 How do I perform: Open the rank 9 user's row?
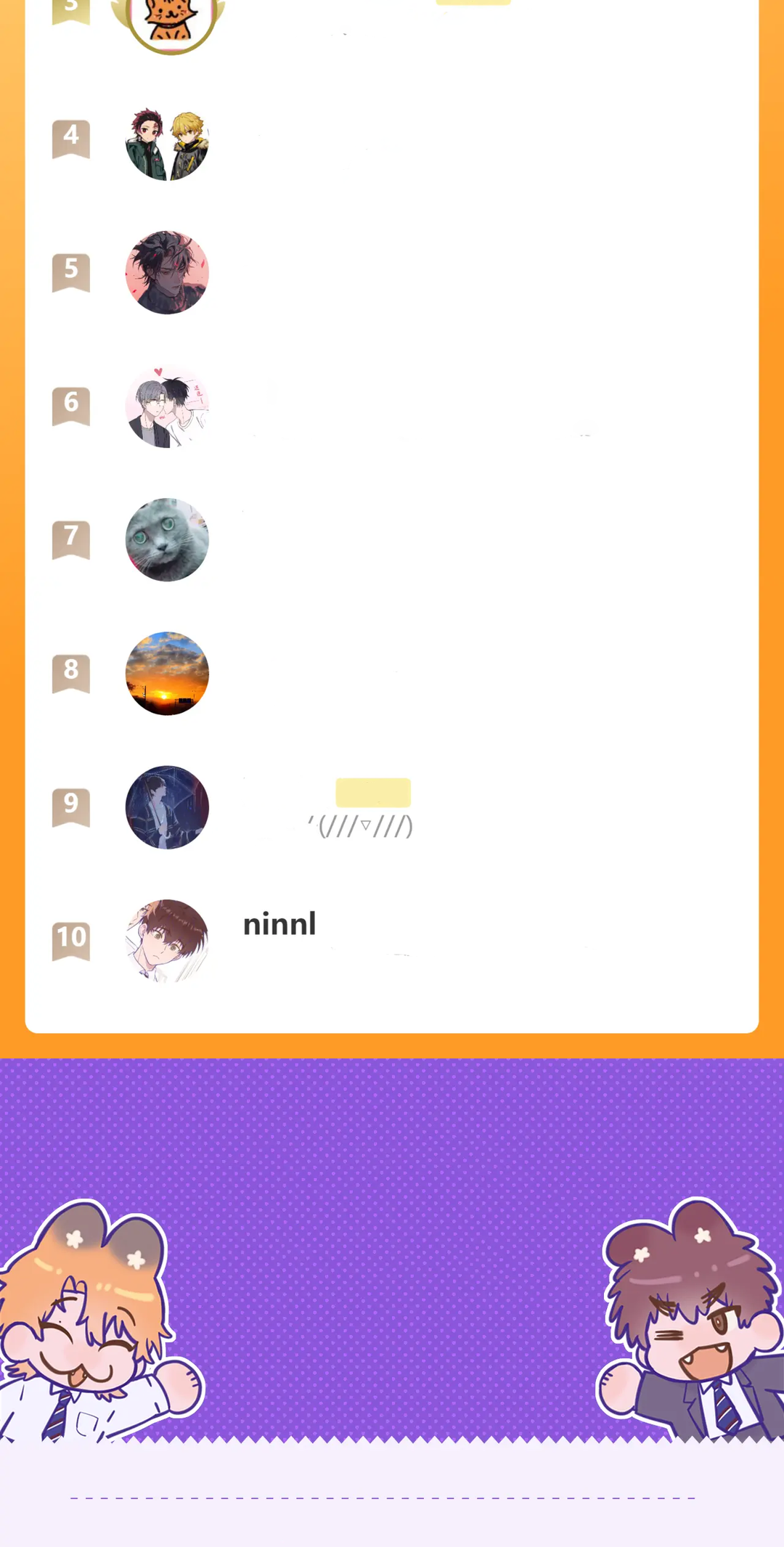392,807
